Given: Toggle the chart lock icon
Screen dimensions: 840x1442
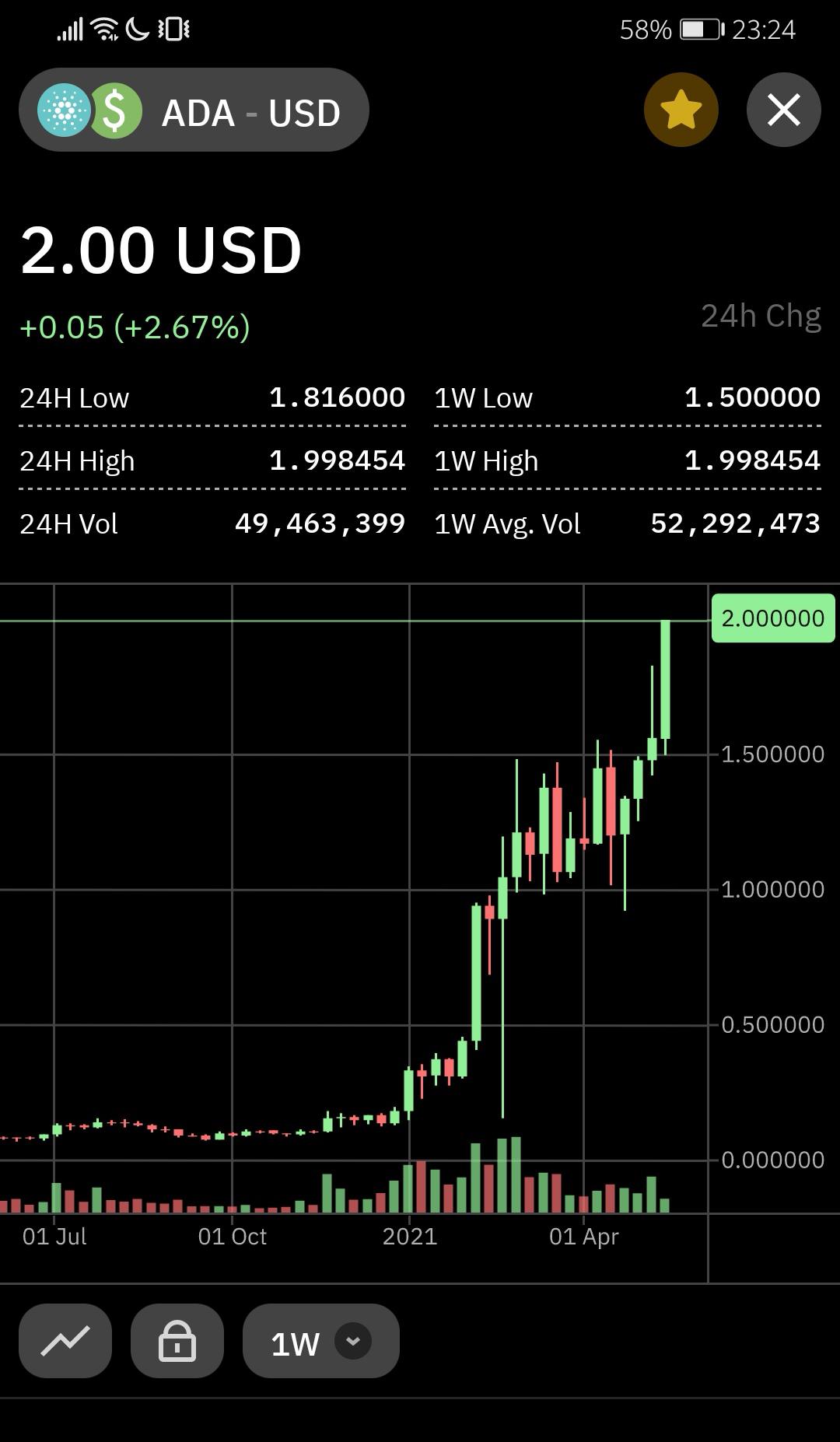Looking at the screenshot, I should tap(177, 1342).
